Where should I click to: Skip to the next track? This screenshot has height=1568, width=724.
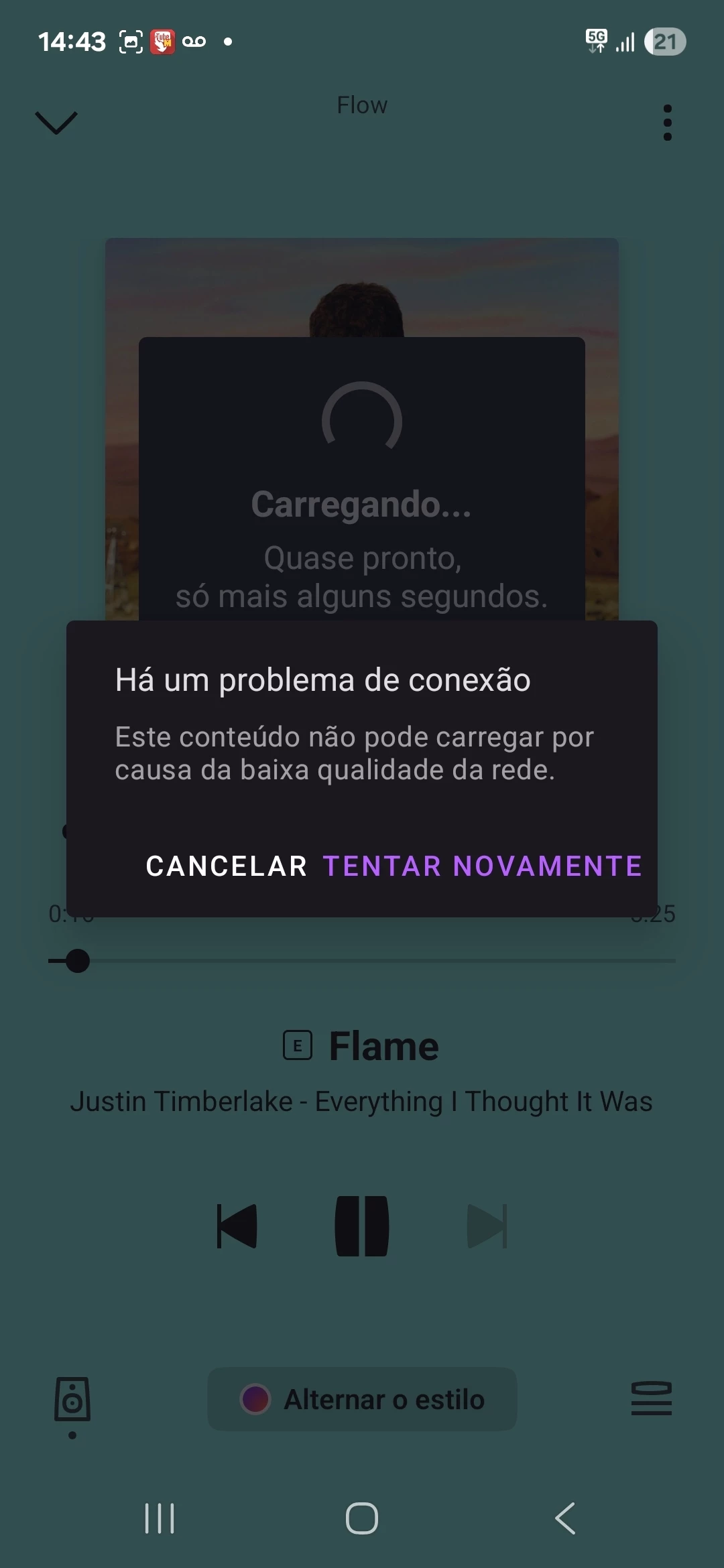[487, 1226]
